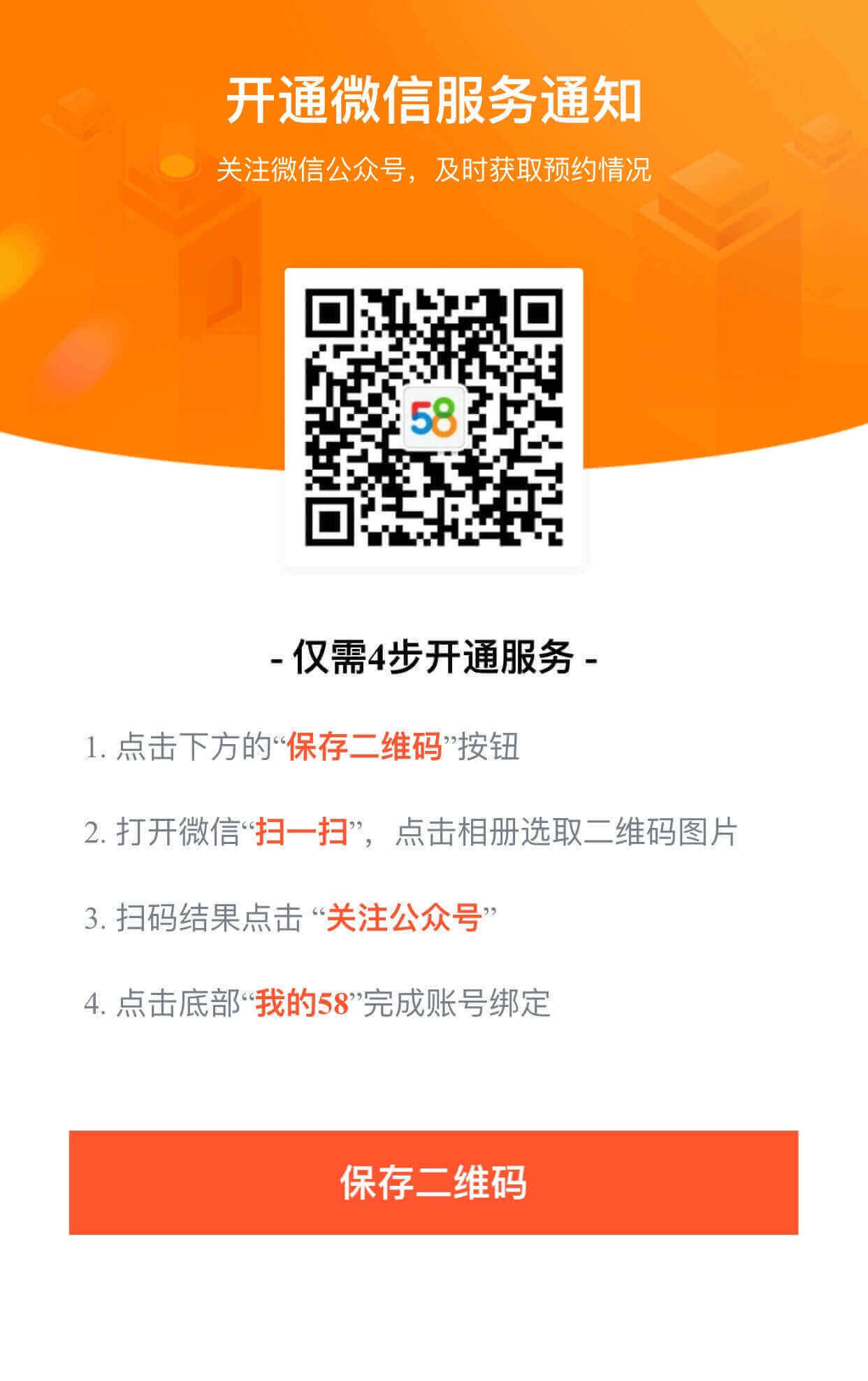Screen dimensions: 868x1381
Task: Tap the 保存二维码 button
Action: [433, 1182]
